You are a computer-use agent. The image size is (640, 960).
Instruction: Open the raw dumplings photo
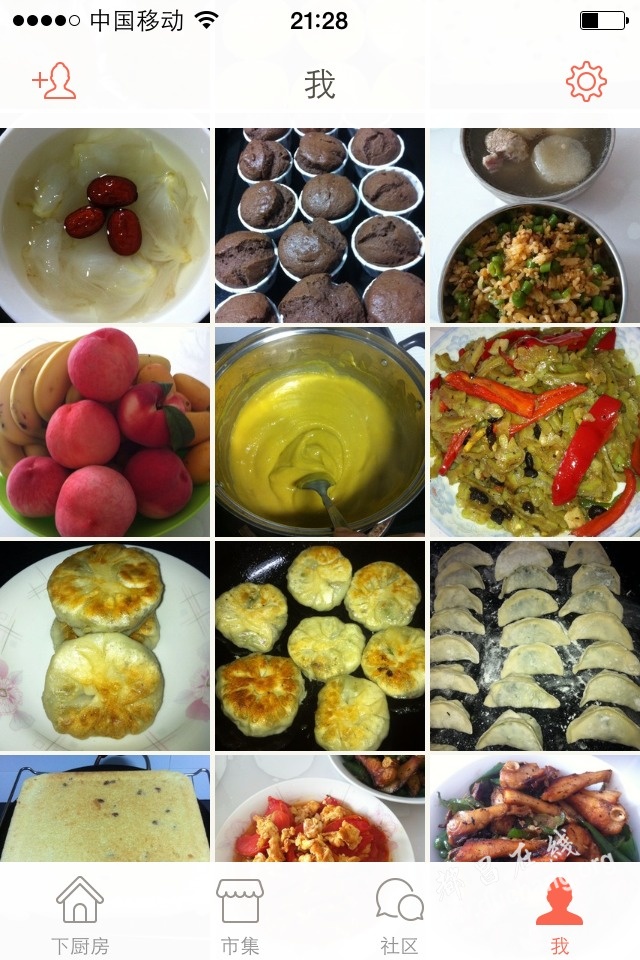(535, 646)
